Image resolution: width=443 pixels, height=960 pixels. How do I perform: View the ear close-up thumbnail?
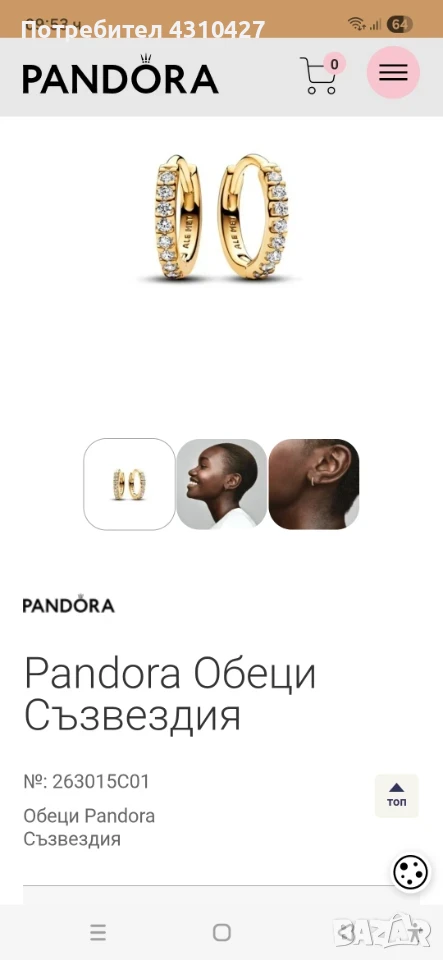(314, 484)
